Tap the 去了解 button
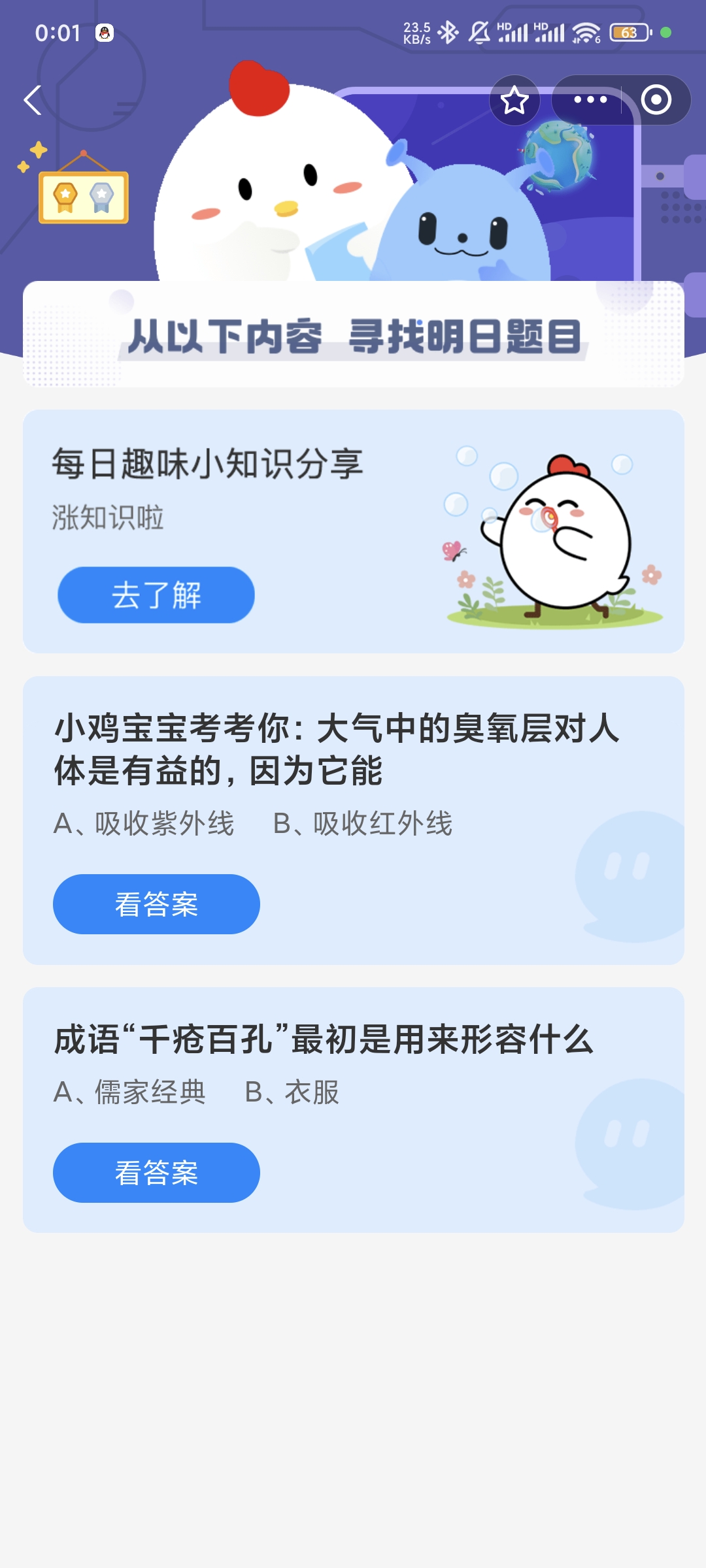 coord(156,595)
